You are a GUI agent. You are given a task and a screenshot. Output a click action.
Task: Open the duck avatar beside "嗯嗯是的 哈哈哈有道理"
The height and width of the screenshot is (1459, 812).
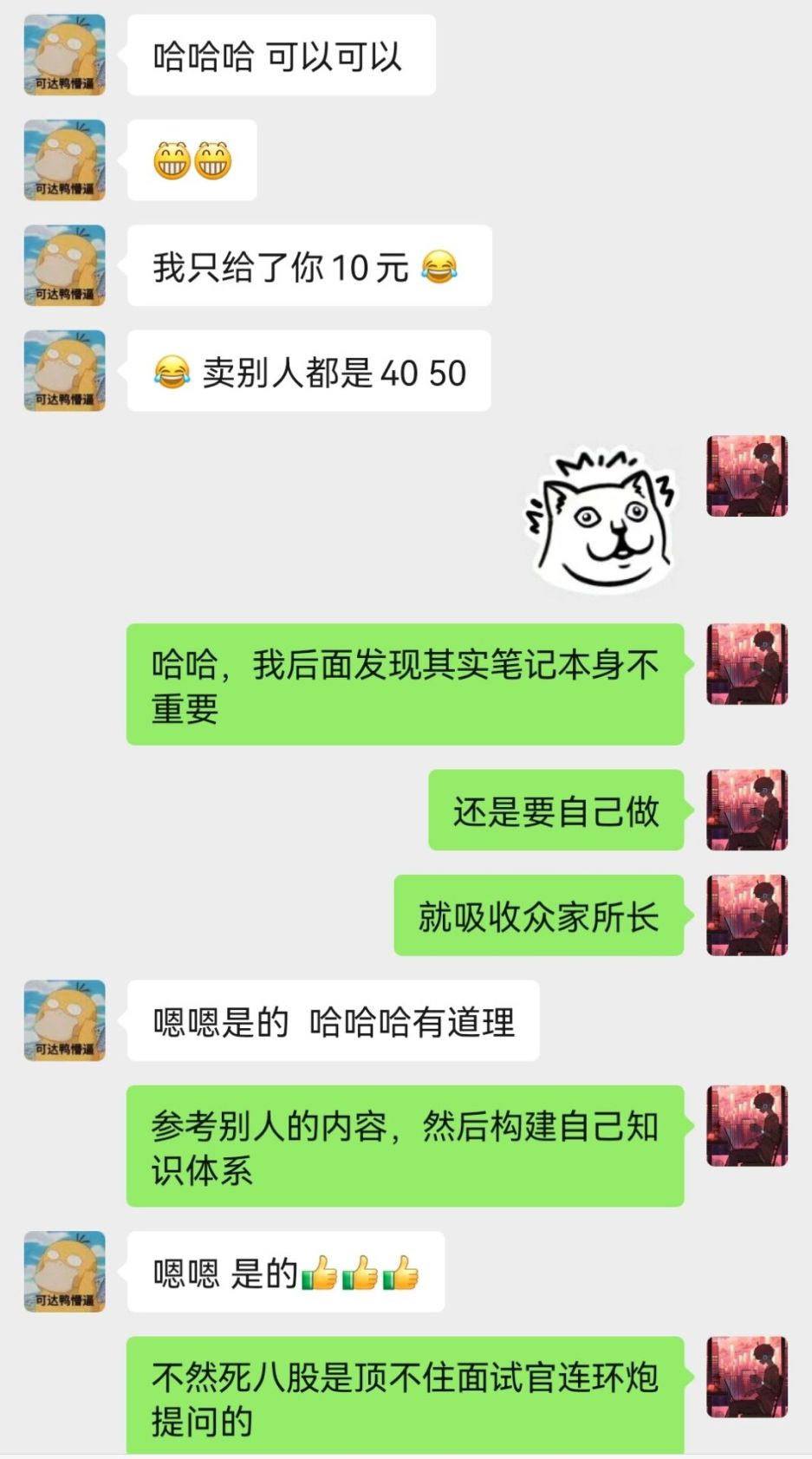(x=64, y=1020)
